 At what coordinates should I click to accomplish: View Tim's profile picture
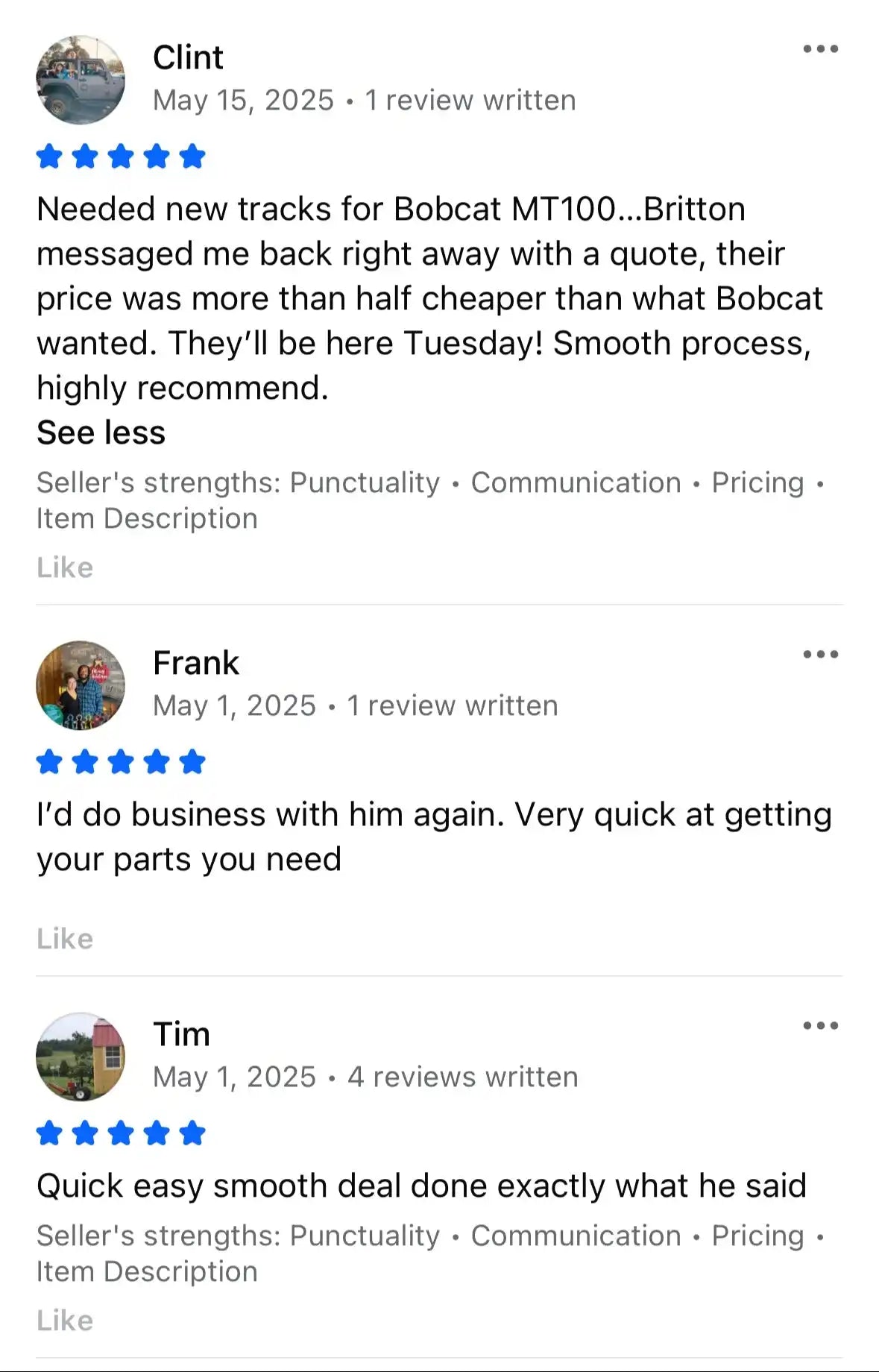pyautogui.click(x=81, y=1057)
